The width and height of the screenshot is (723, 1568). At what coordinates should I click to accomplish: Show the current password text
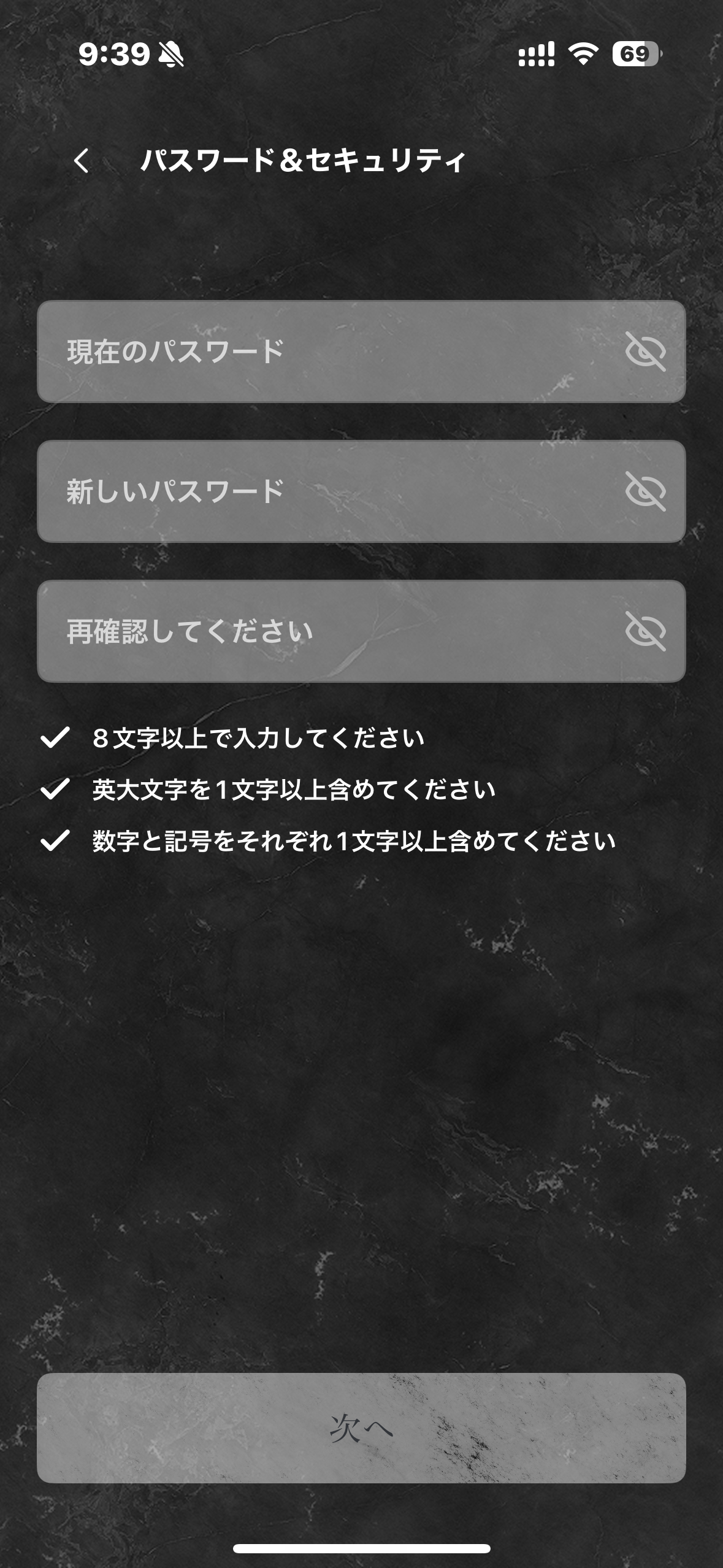coord(645,352)
